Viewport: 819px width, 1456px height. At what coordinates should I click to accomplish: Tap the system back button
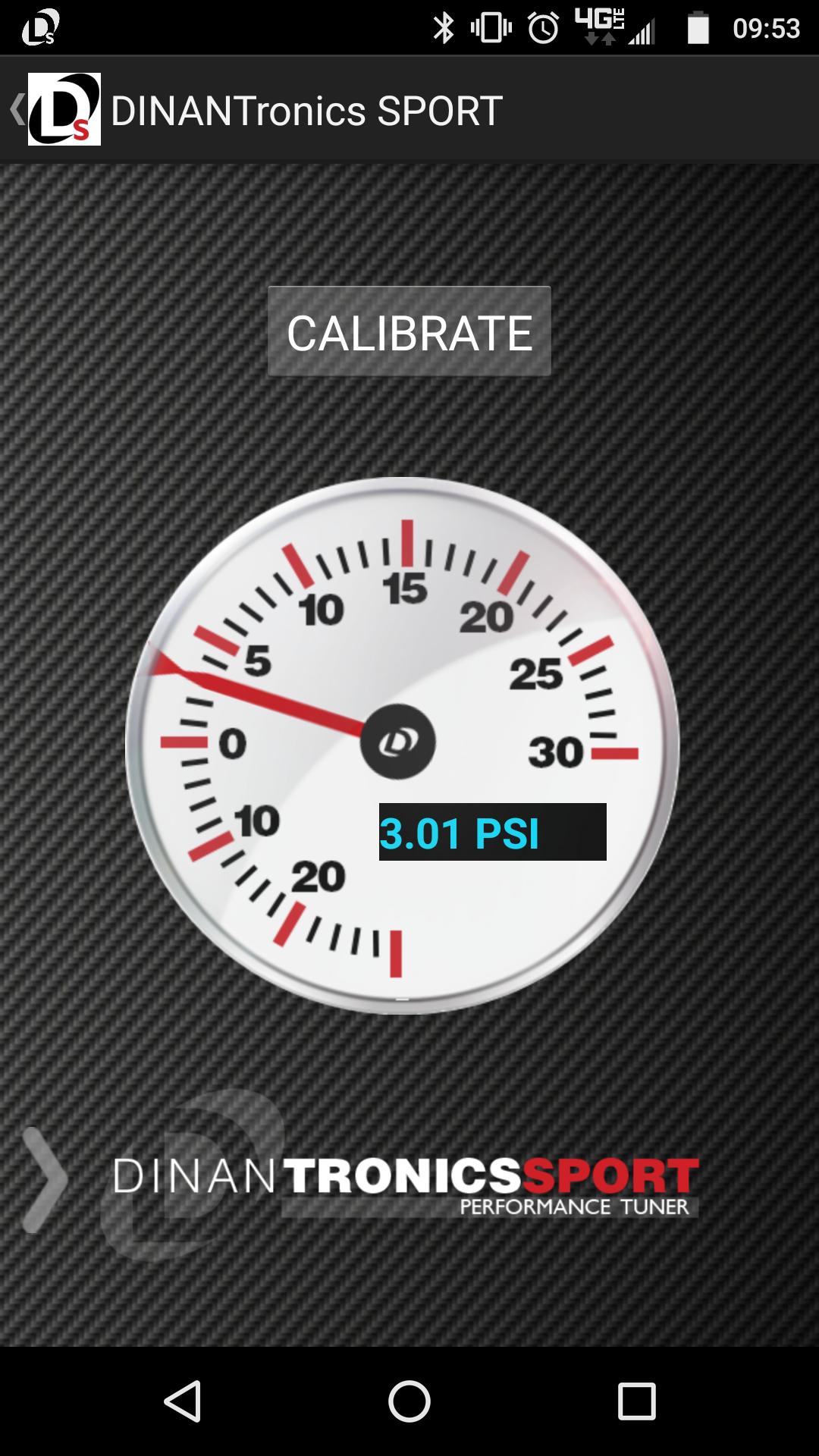[182, 1401]
